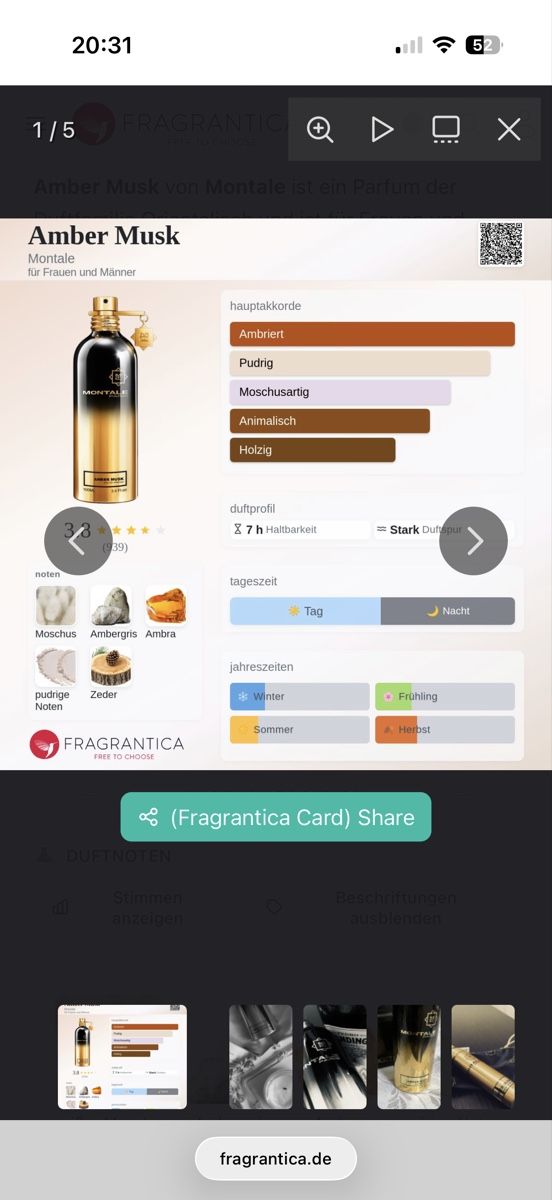This screenshot has width=552, height=1200.
Task: Go to the previous gallery image
Action: click(x=78, y=541)
